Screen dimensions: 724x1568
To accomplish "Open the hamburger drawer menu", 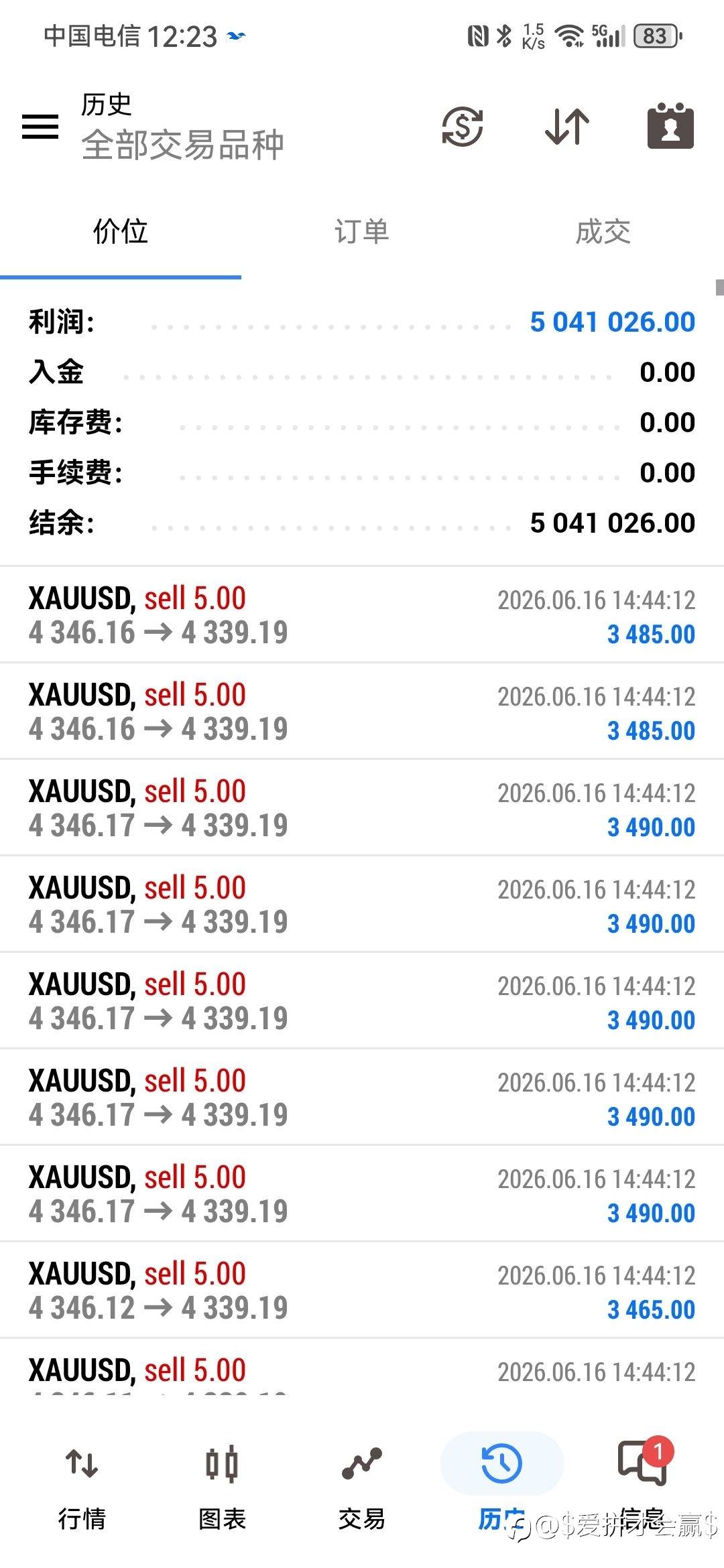I will 40,126.
